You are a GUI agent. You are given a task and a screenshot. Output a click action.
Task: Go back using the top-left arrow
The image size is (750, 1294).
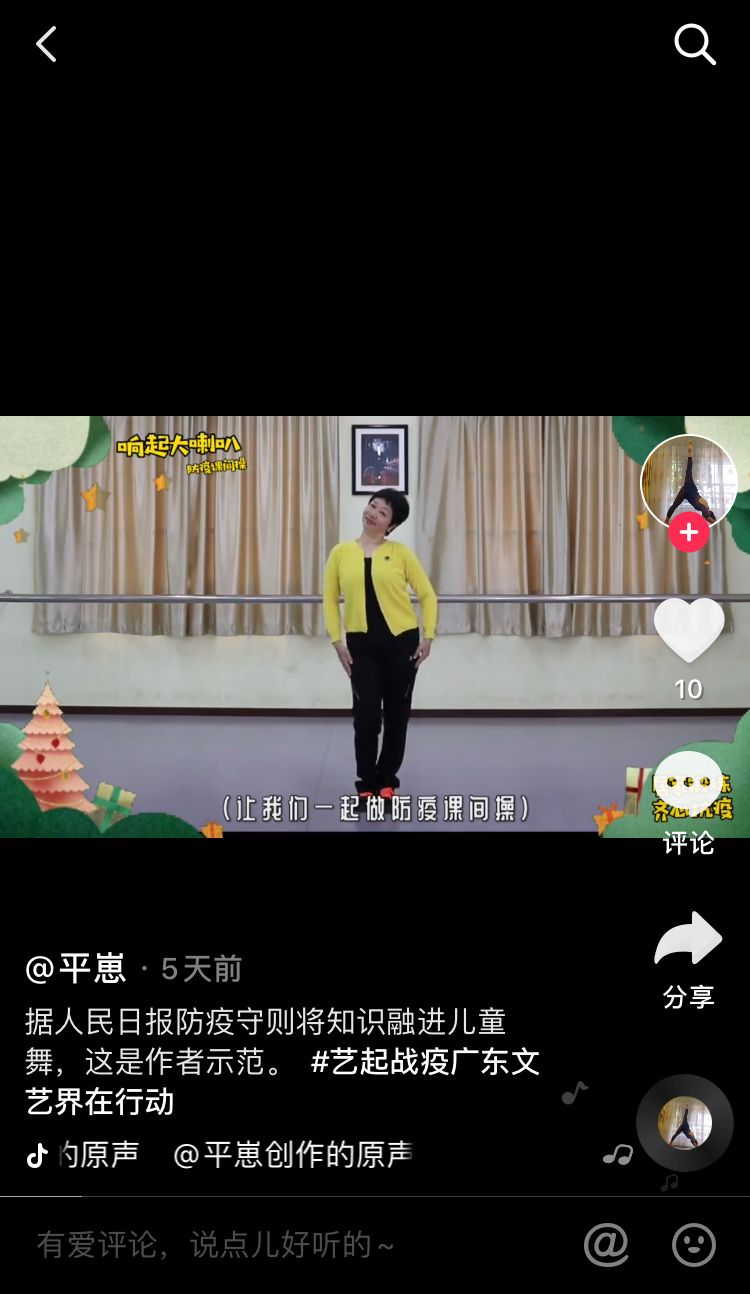pyautogui.click(x=46, y=45)
